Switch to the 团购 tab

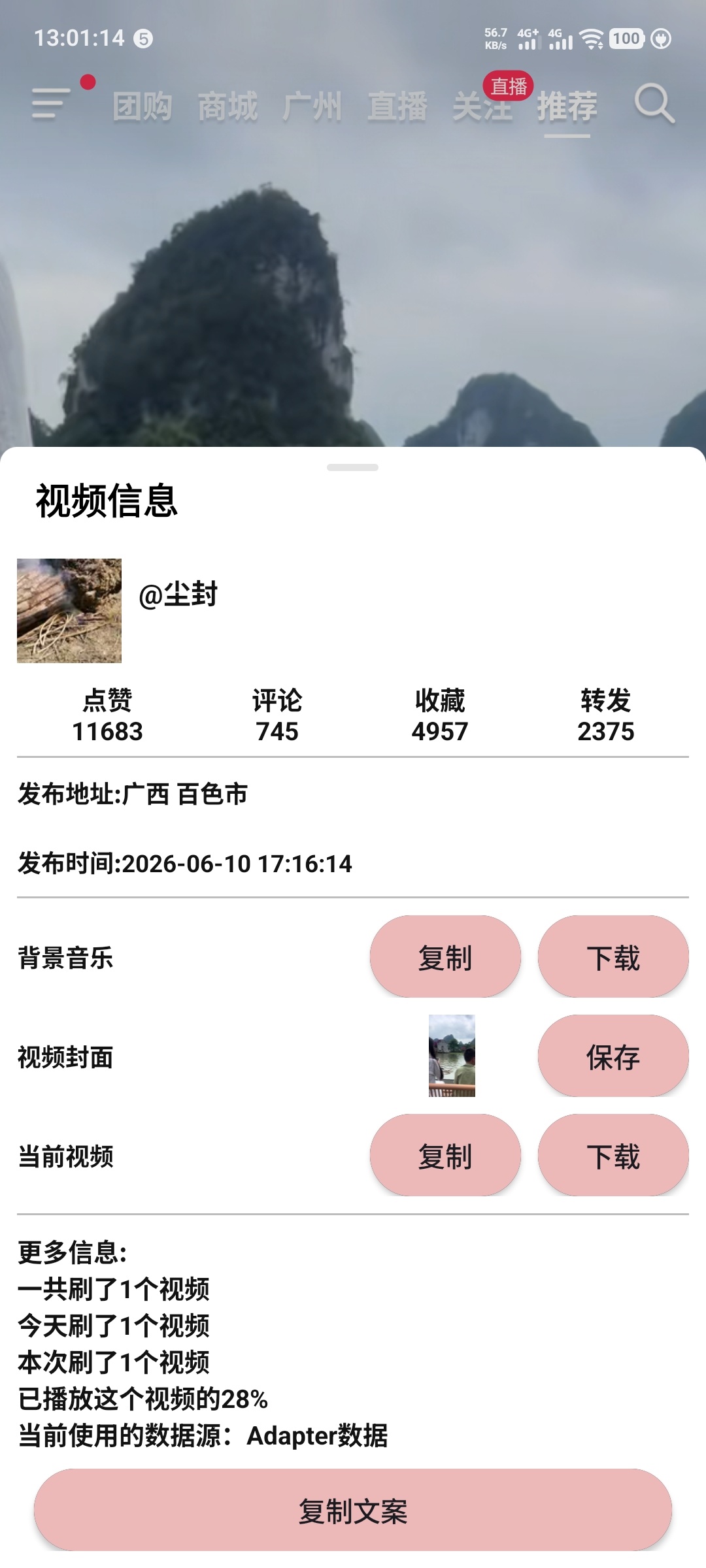pyautogui.click(x=143, y=106)
